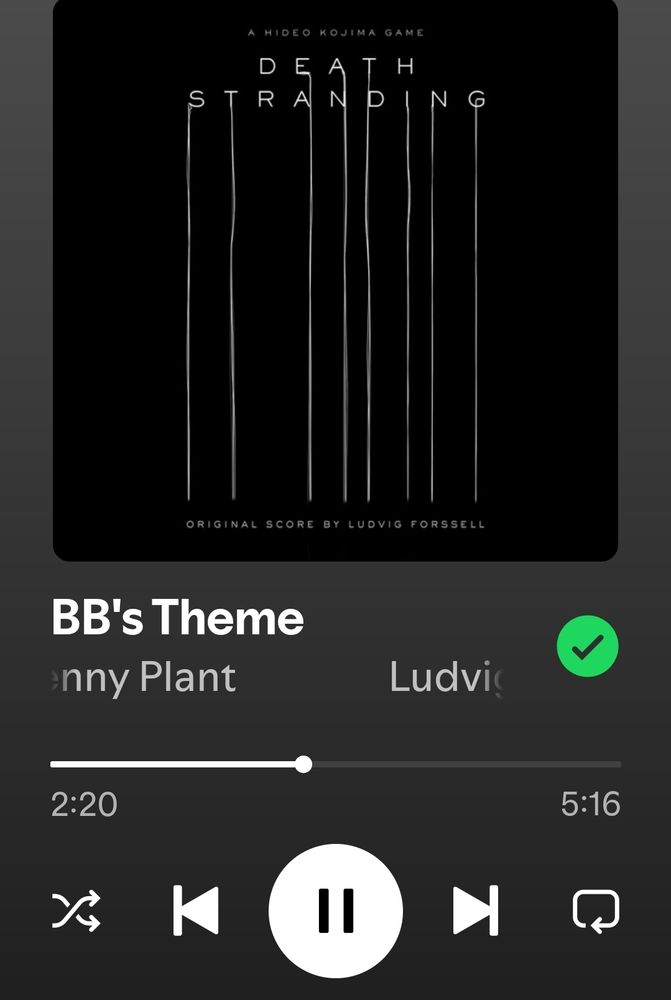Image resolution: width=671 pixels, height=1000 pixels.
Task: Tap the playback progress bar to seek
Action: [x=335, y=765]
